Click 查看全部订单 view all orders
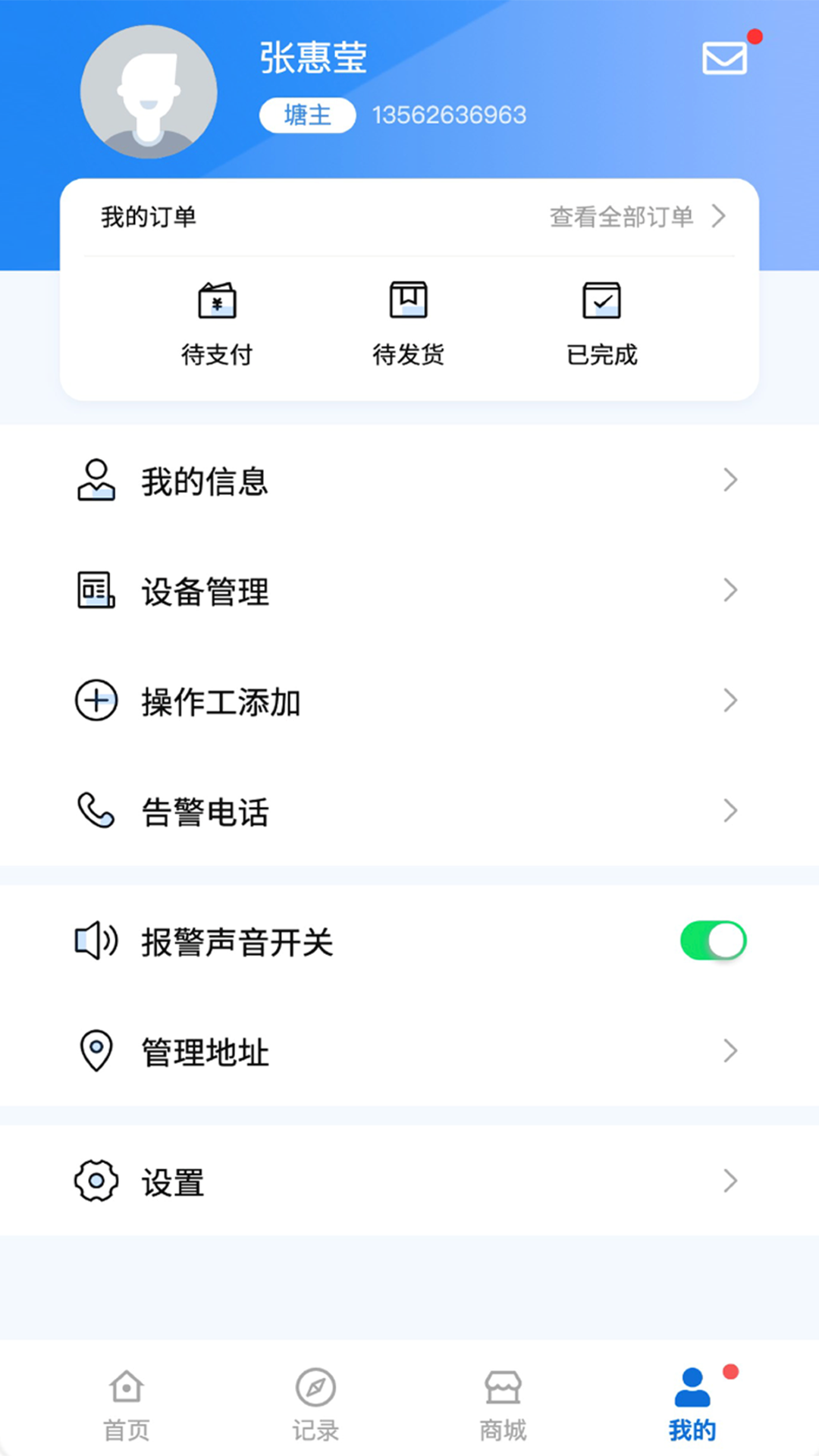Image resolution: width=819 pixels, height=1456 pixels. click(620, 216)
